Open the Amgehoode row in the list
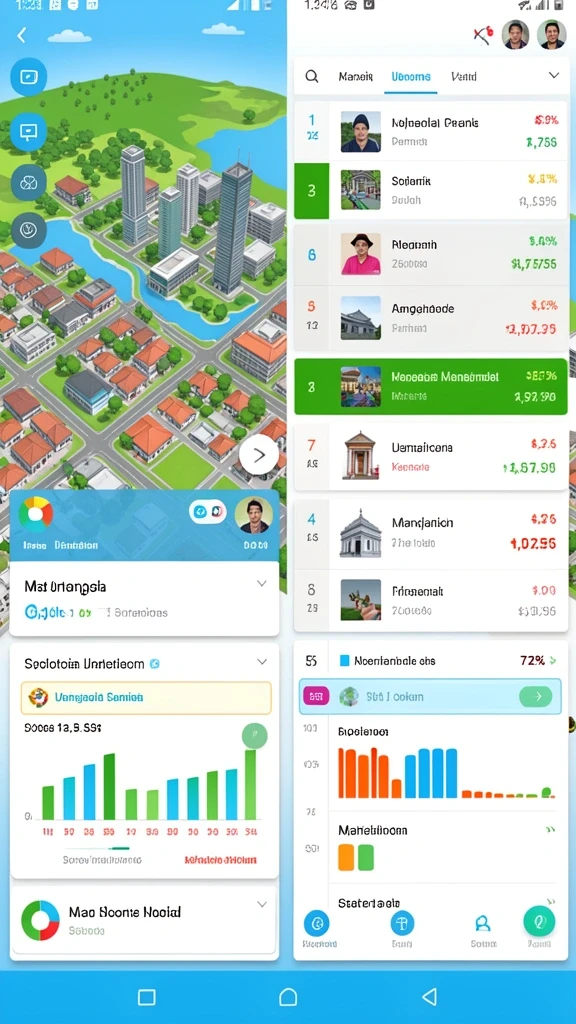The height and width of the screenshot is (1024, 576). (431, 319)
